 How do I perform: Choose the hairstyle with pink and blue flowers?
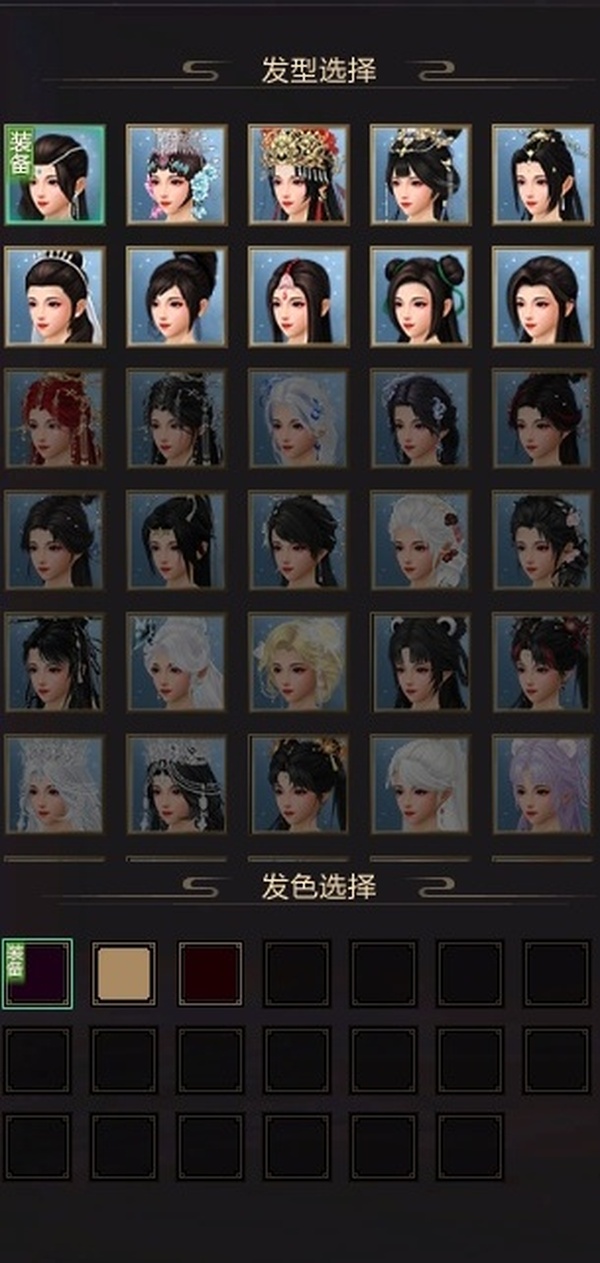click(x=176, y=174)
